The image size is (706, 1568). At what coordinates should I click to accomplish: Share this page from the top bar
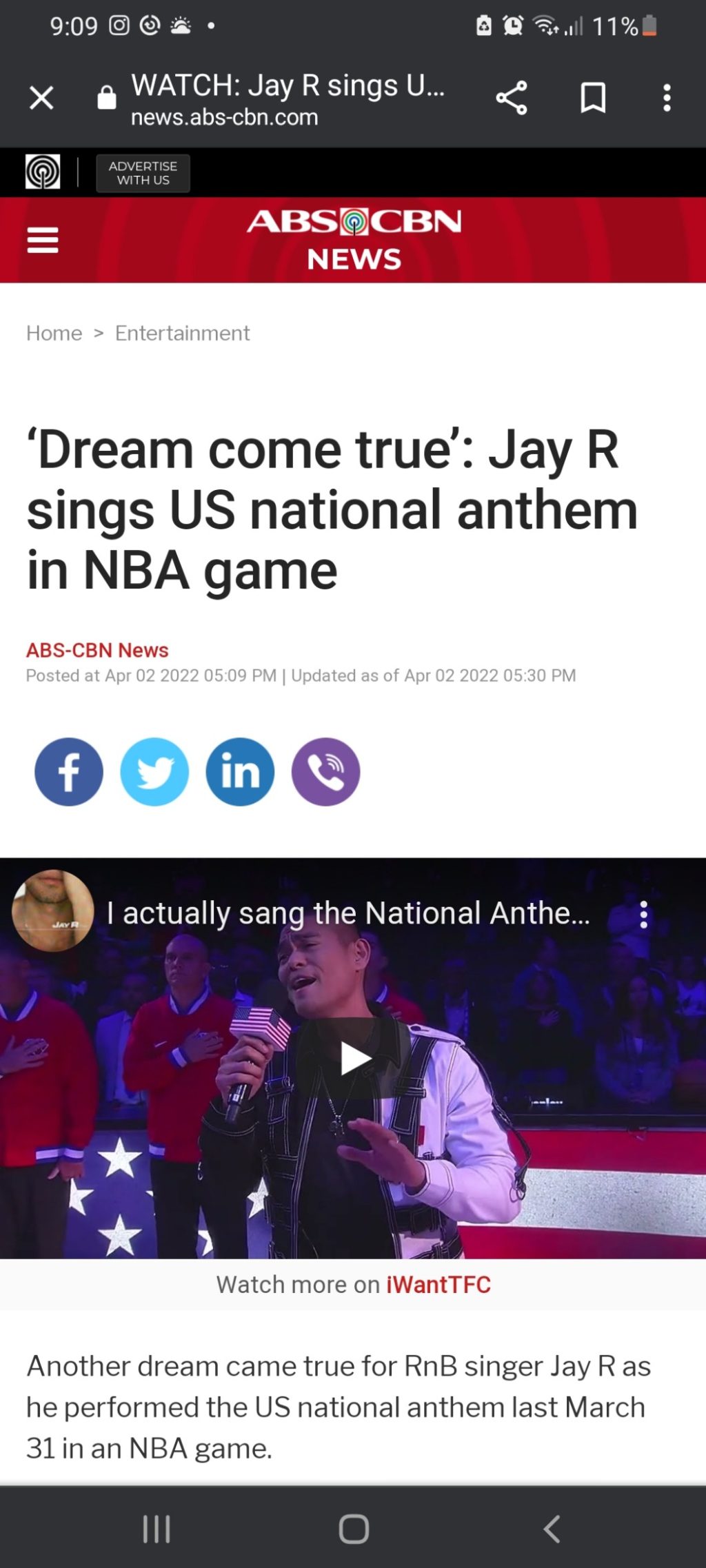[512, 98]
